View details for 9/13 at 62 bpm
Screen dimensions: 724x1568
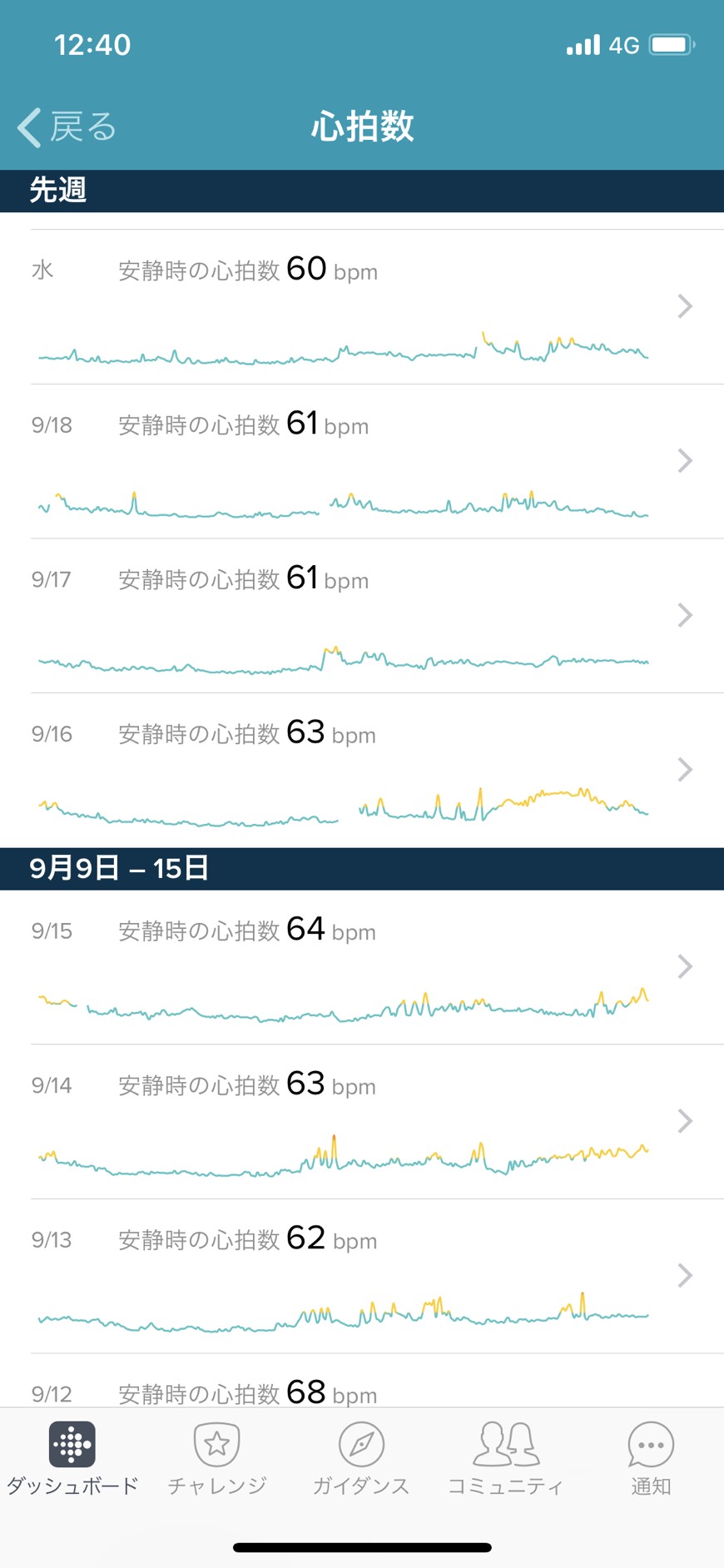click(x=362, y=1276)
